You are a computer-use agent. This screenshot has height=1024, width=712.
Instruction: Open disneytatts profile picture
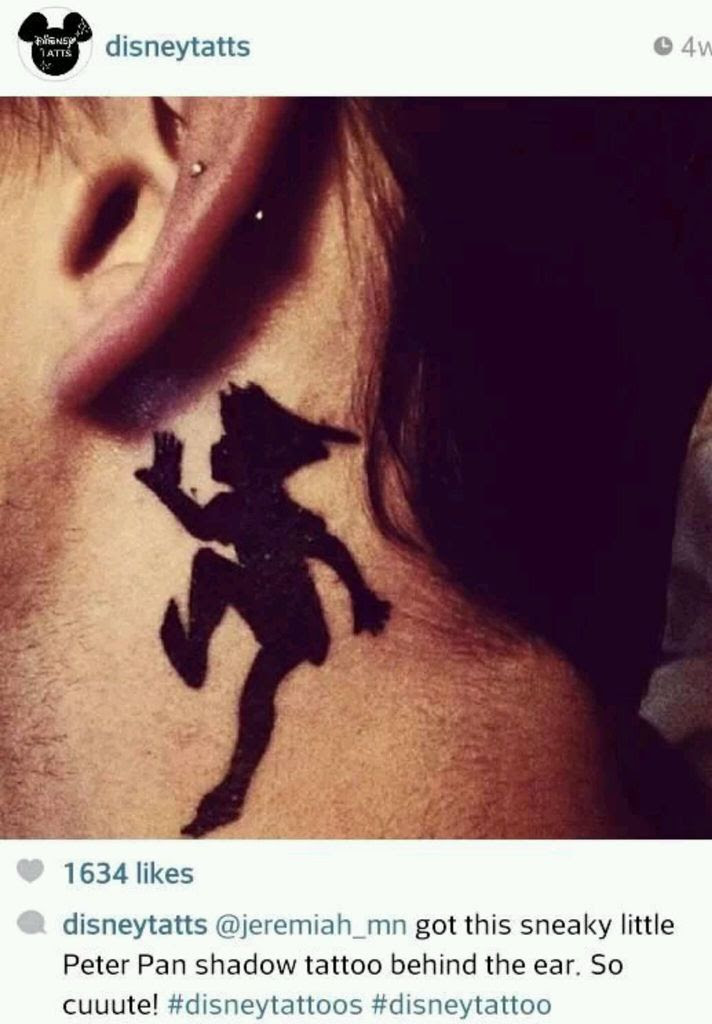click(x=54, y=44)
